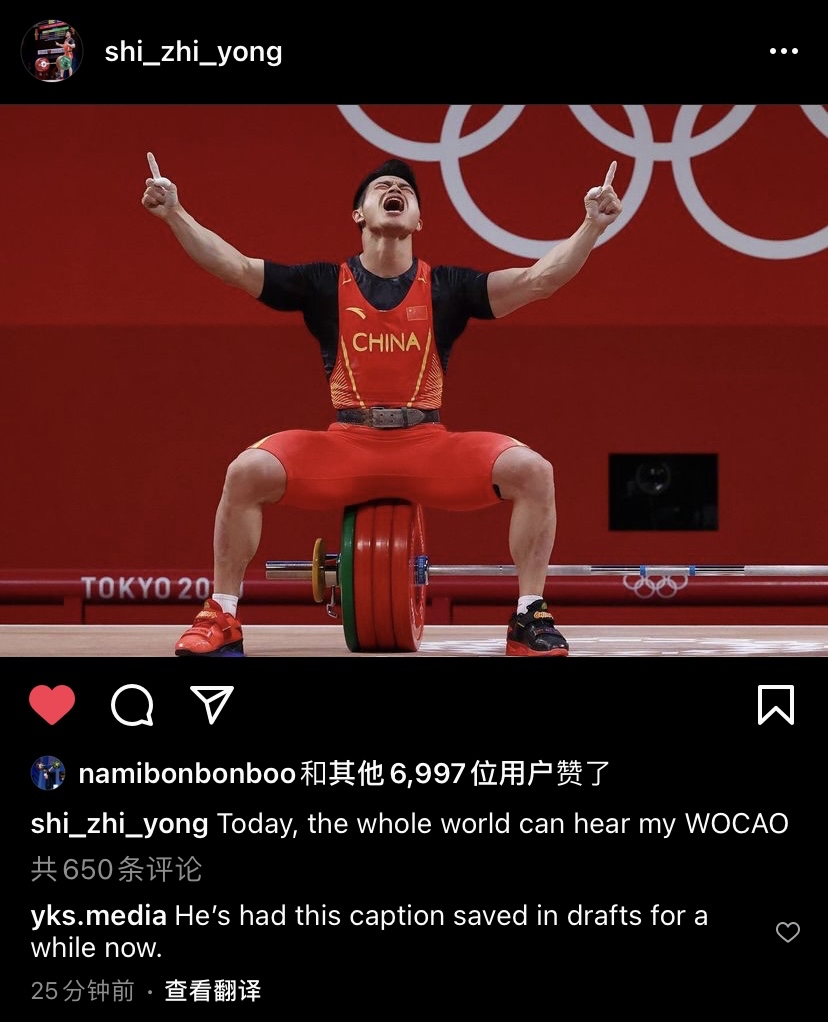Screen dimensions: 828x1022
Task: Like the yks.media comment
Action: [x=788, y=932]
